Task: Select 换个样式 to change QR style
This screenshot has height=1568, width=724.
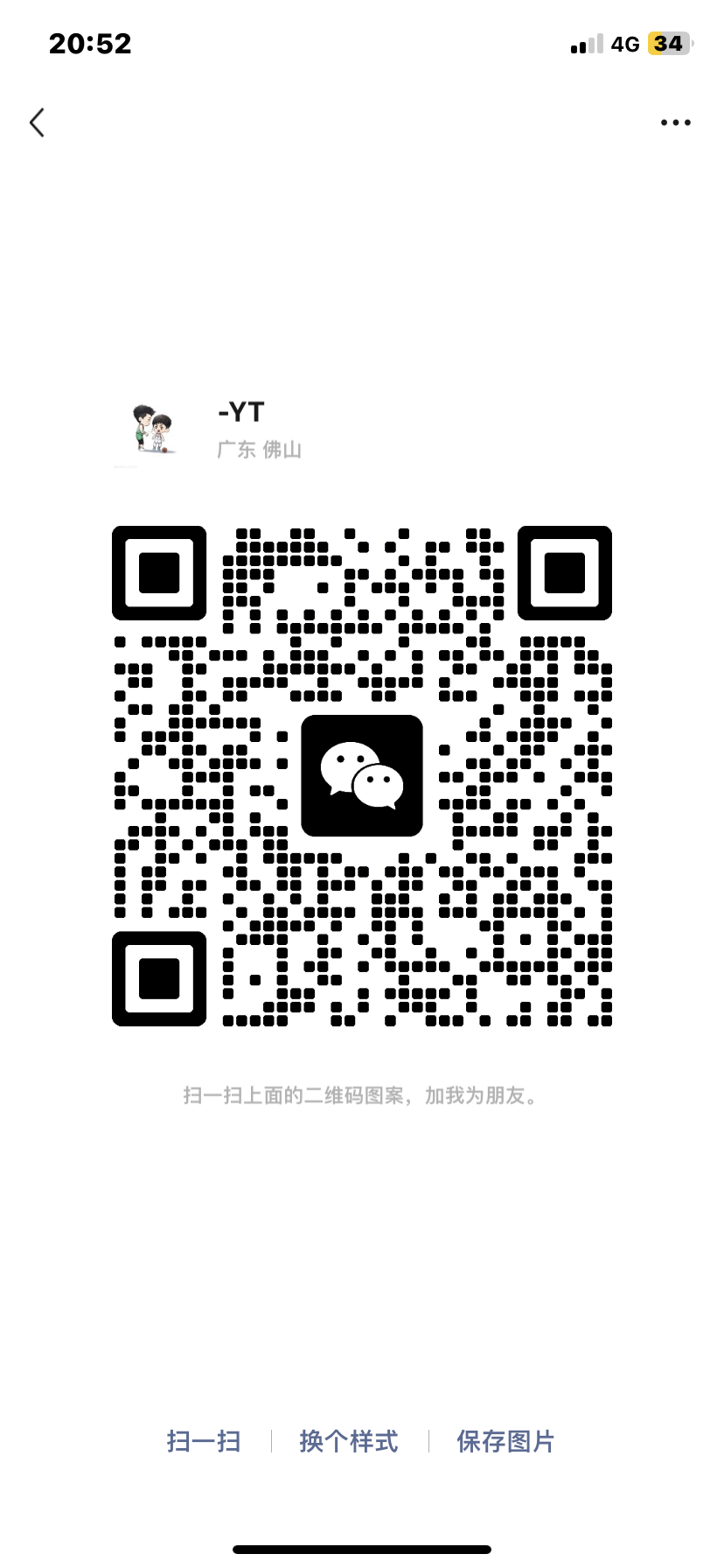Action: [349, 1441]
